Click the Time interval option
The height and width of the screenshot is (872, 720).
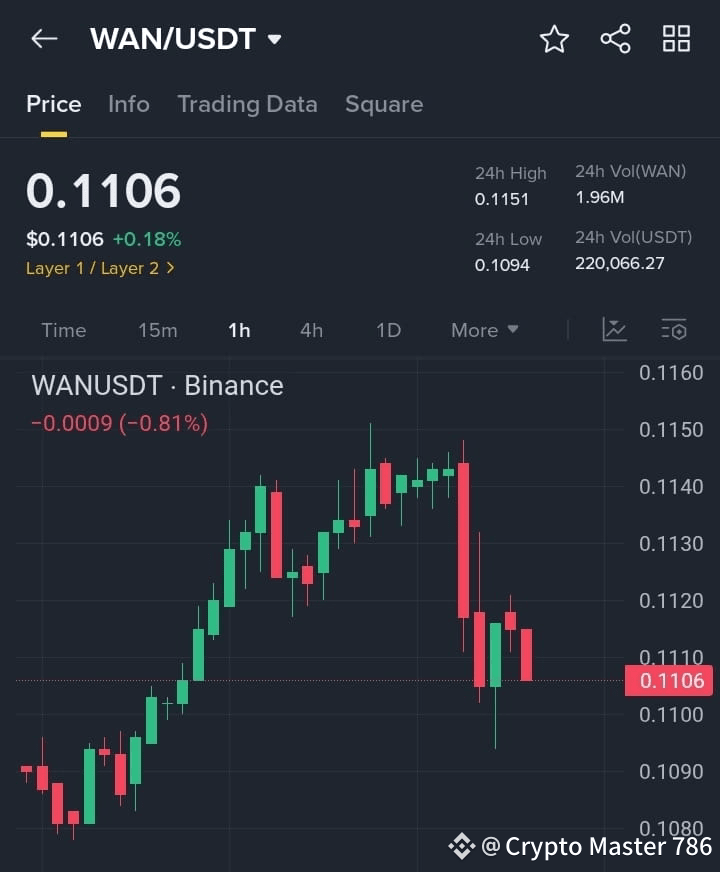(x=63, y=329)
